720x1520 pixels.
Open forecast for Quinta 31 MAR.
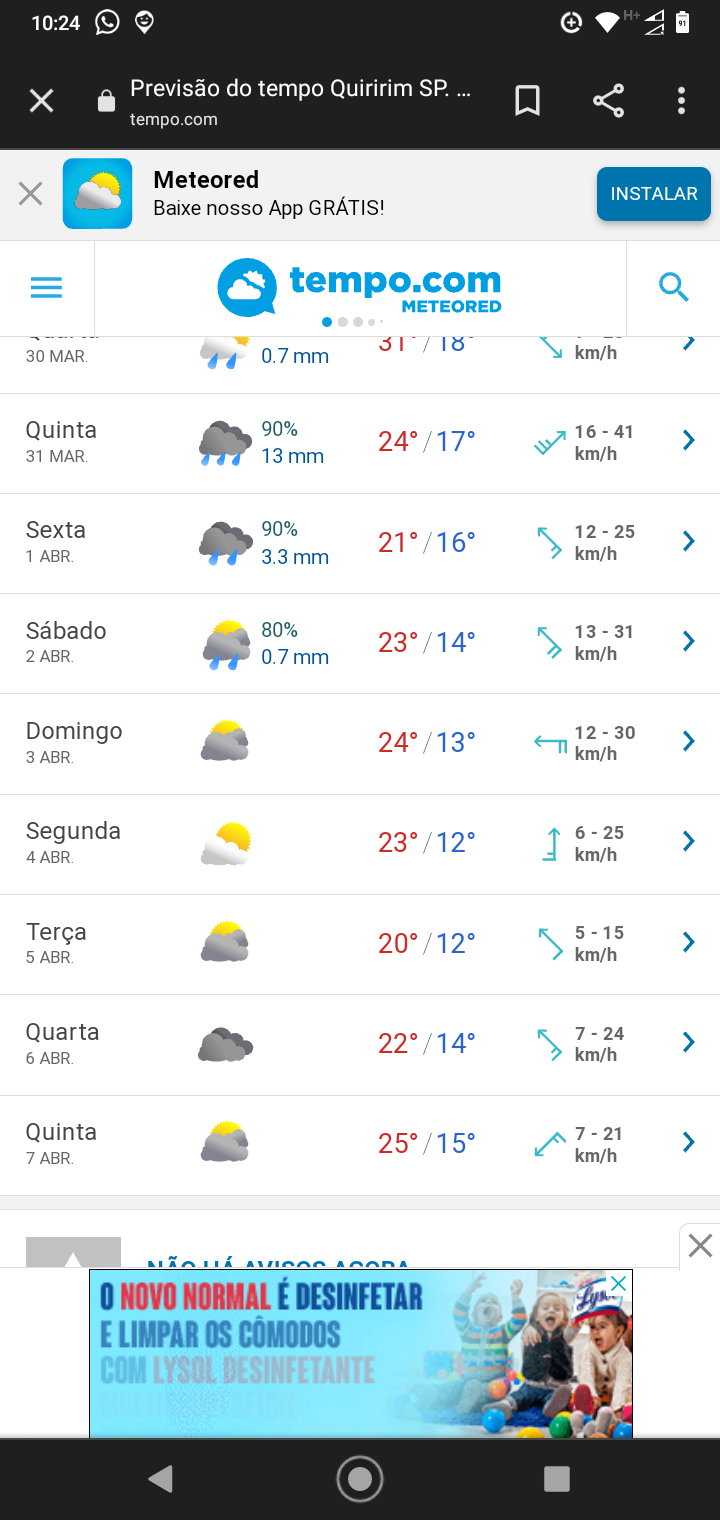[x=360, y=443]
